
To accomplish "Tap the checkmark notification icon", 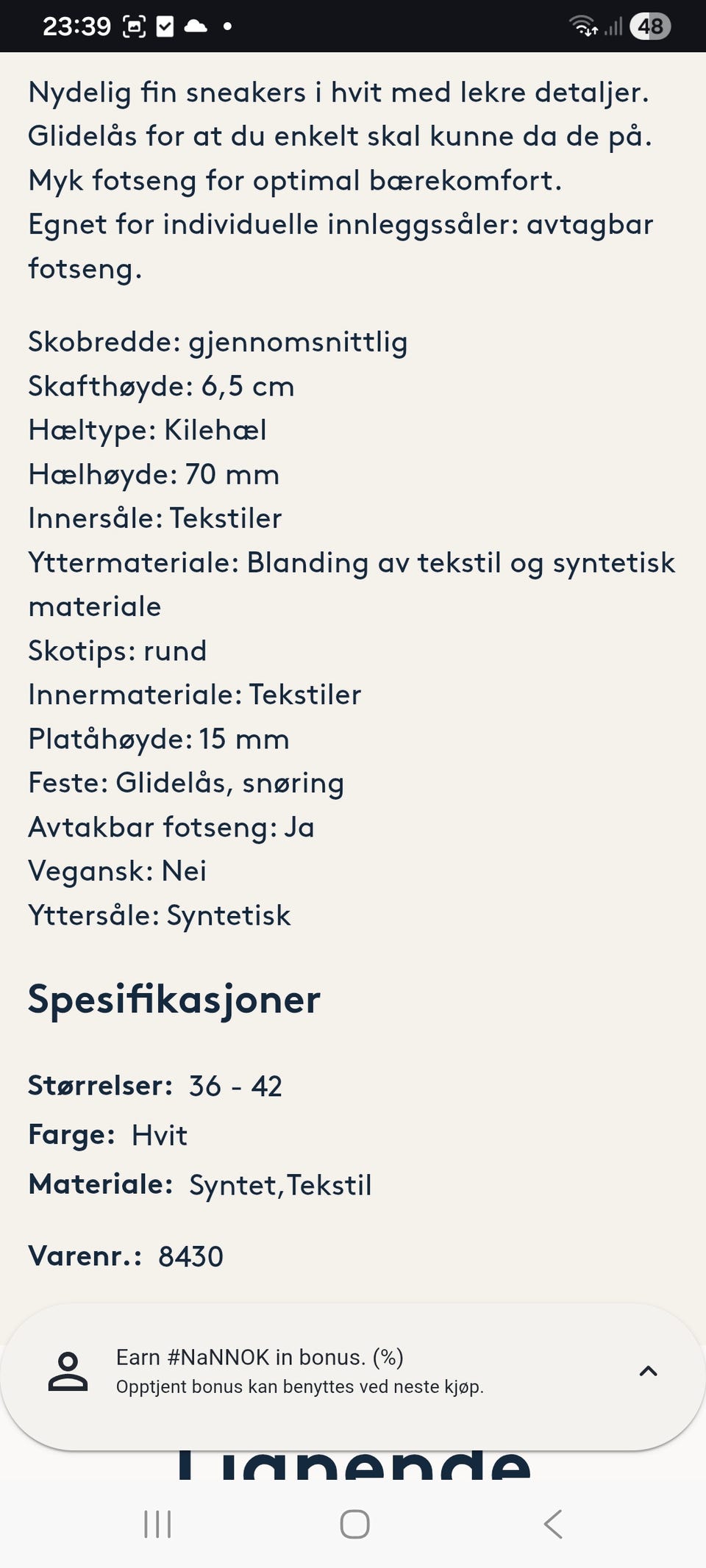I will 164,26.
